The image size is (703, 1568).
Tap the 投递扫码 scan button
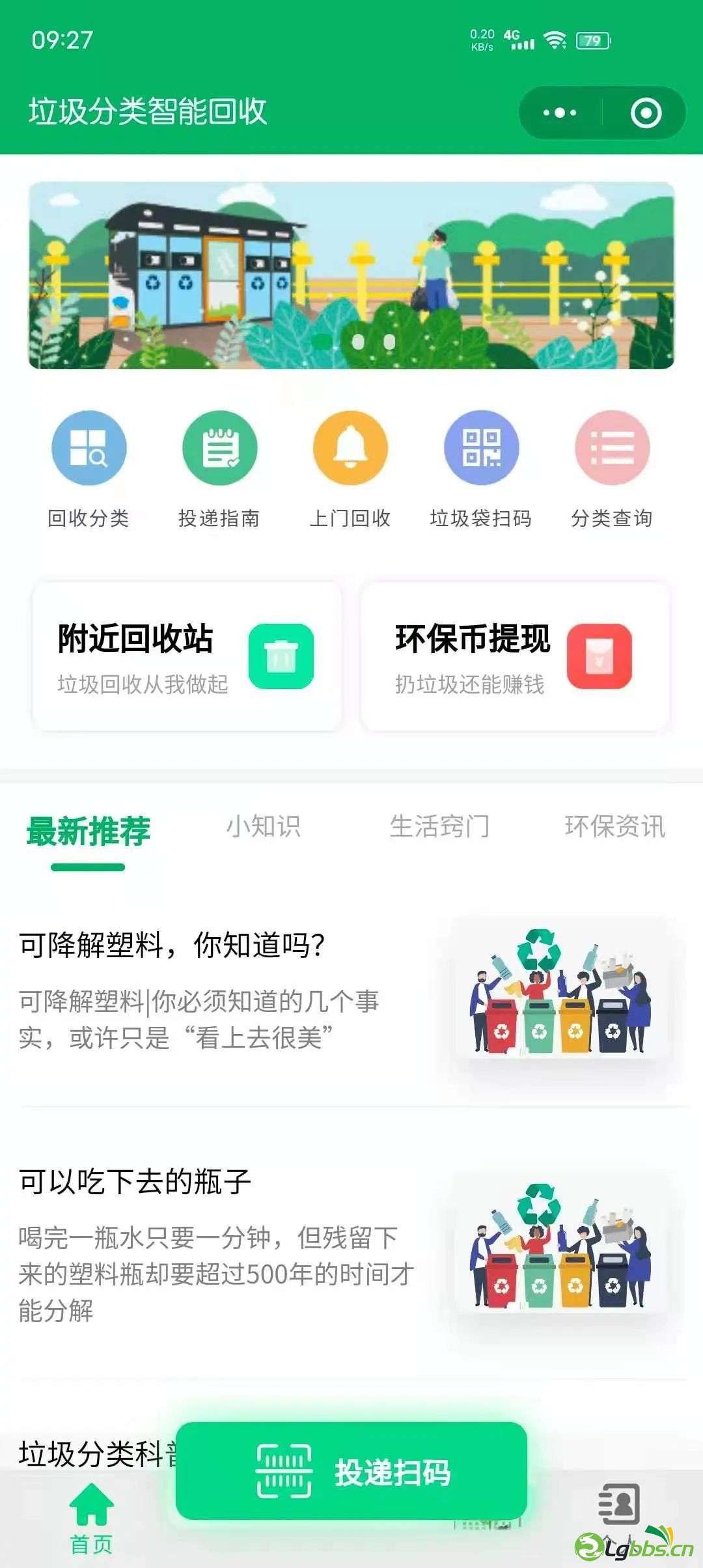tap(351, 1472)
